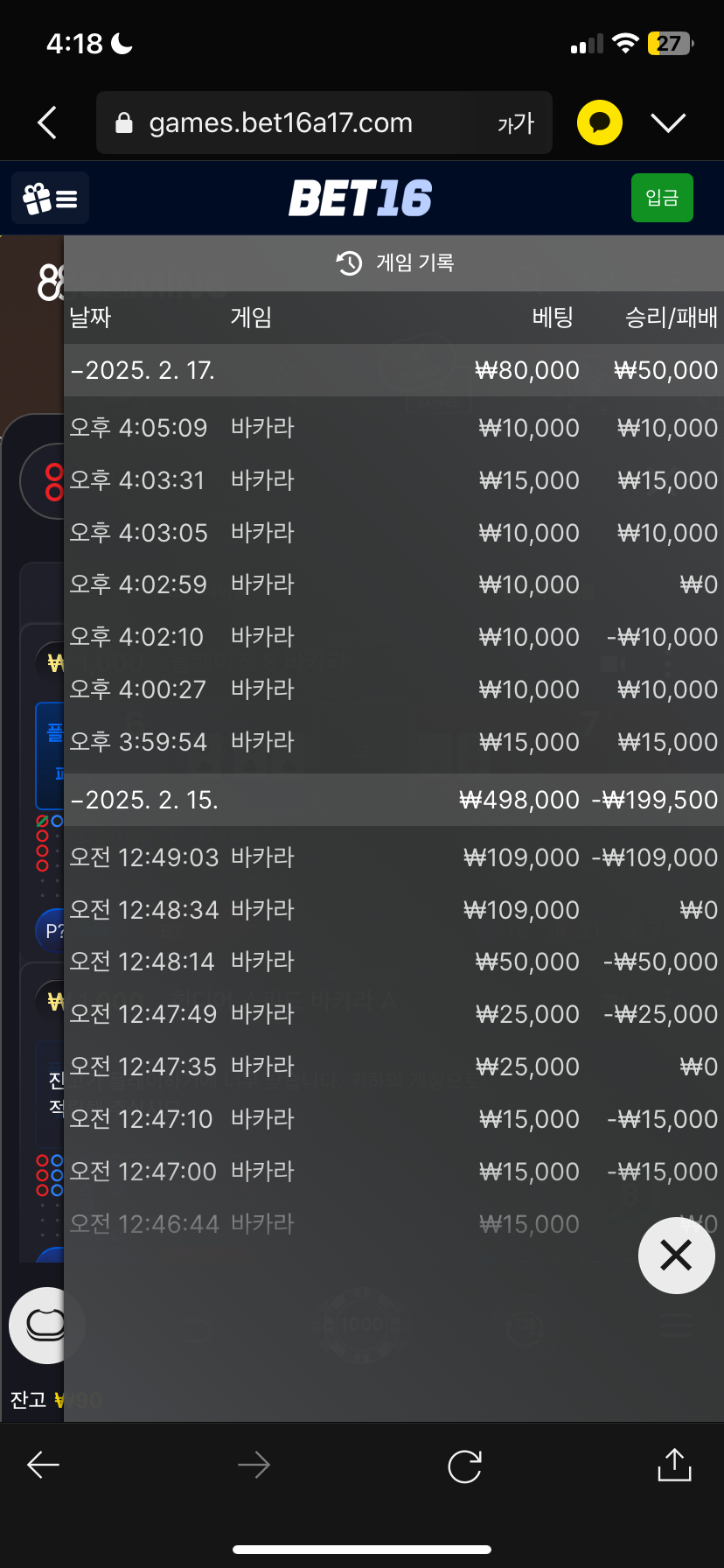The height and width of the screenshot is (1568, 724).
Task: Reload the page with the refresh icon
Action: click(x=464, y=1466)
